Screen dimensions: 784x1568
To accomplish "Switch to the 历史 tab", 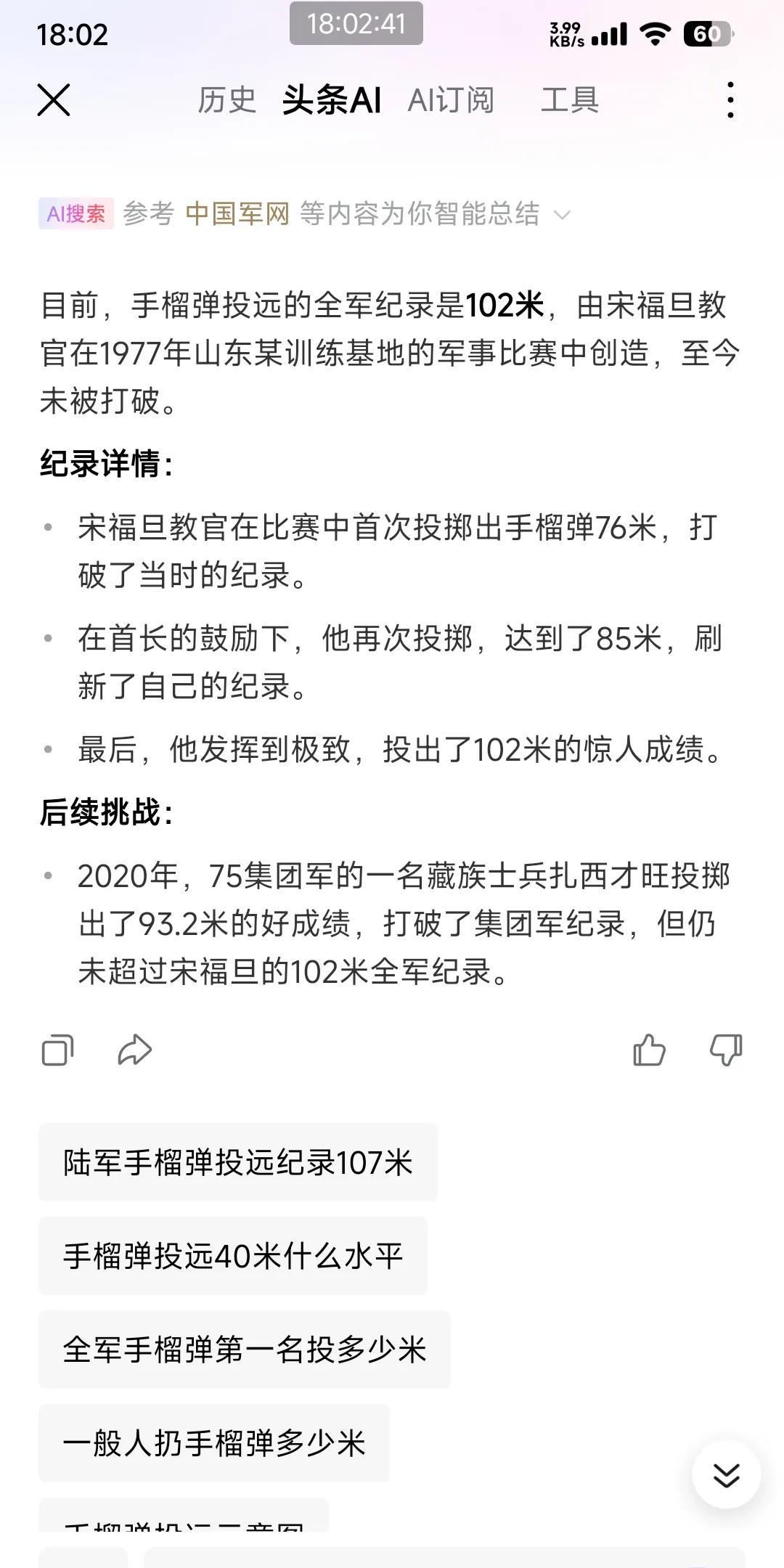I will click(226, 100).
